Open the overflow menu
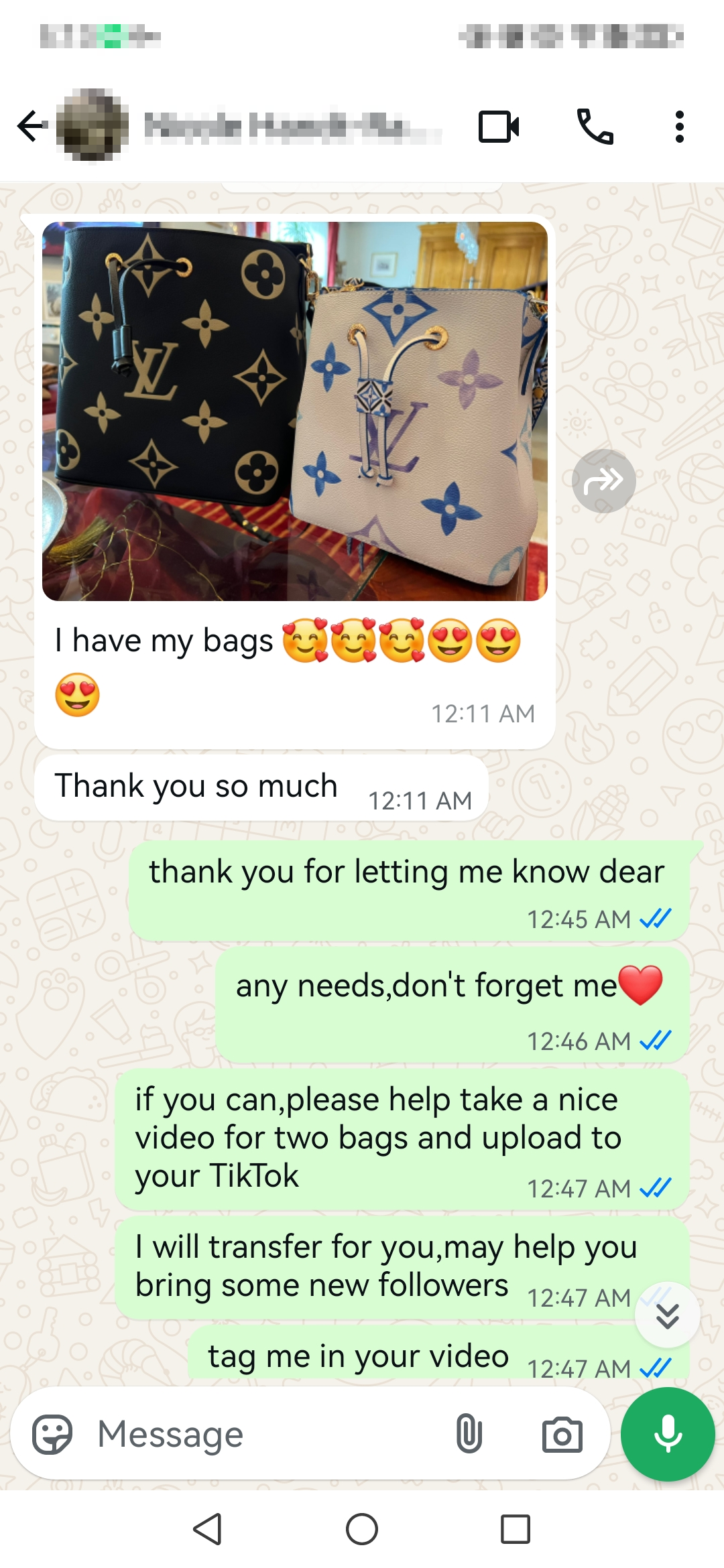 coord(679,126)
